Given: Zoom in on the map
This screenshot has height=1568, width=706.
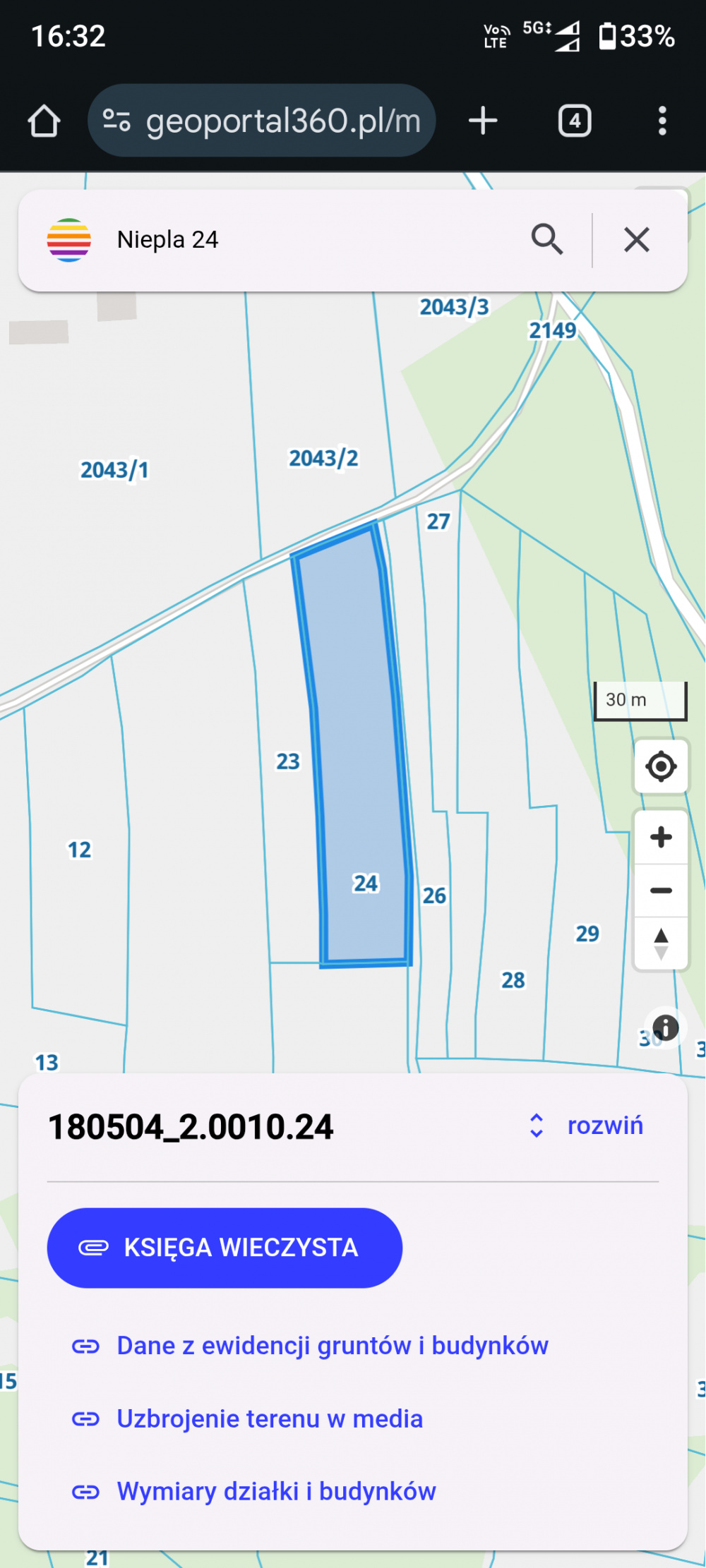Looking at the screenshot, I should (x=661, y=838).
